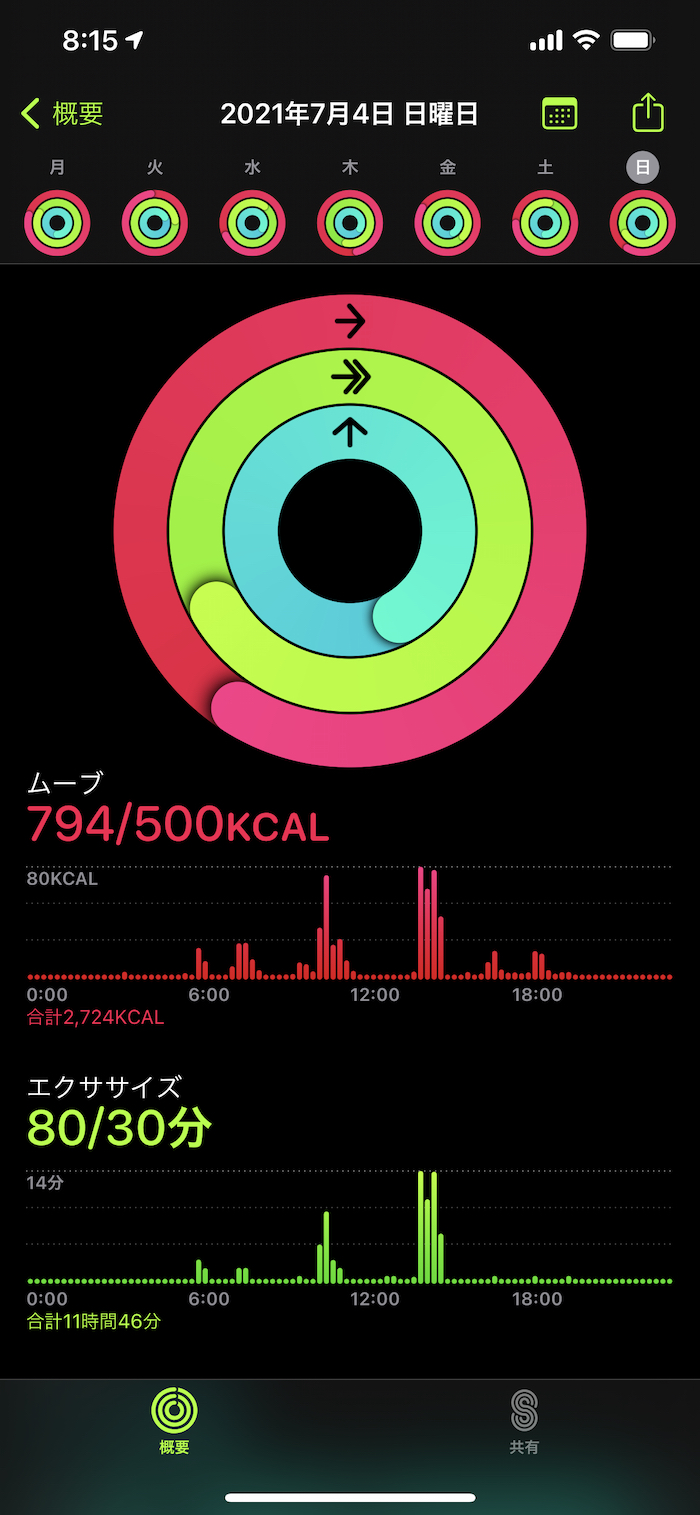
Task: Select Saturday (土) activity rings
Action: (x=545, y=222)
